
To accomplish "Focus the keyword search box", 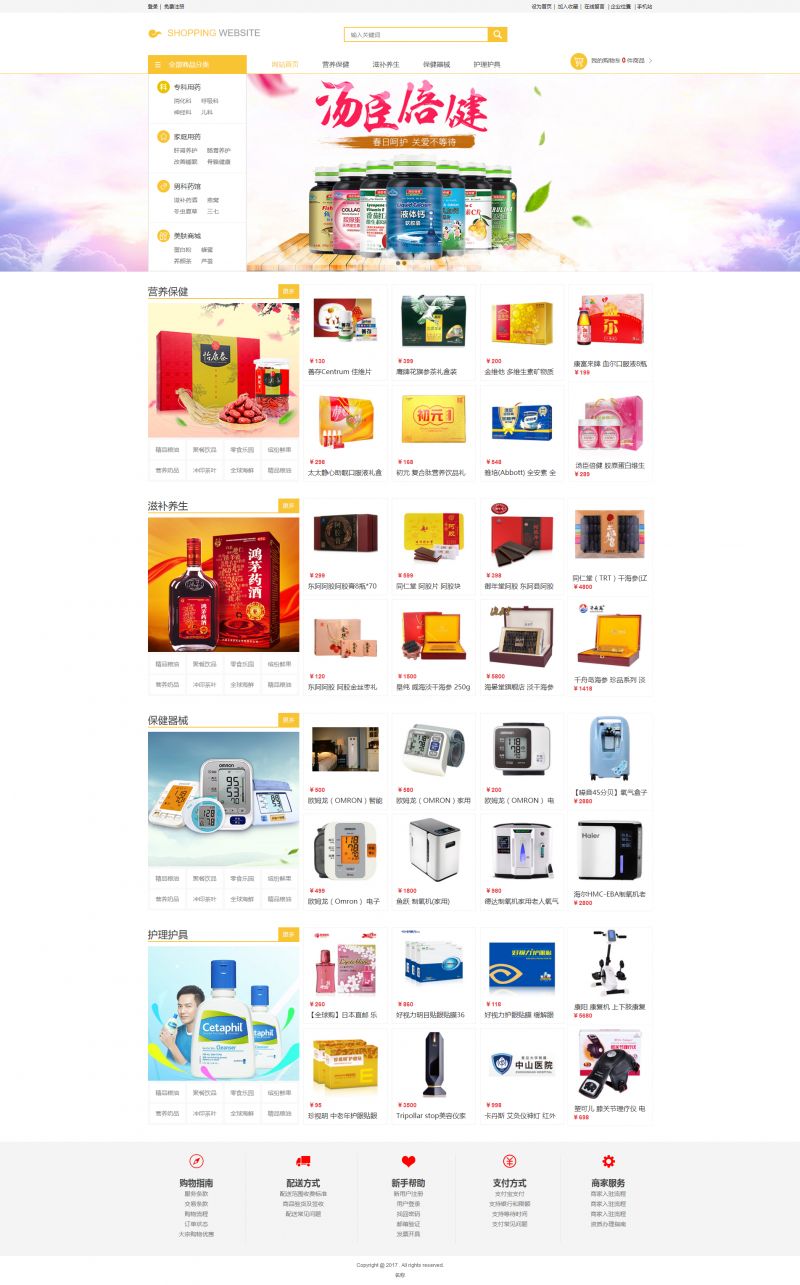I will click(416, 34).
